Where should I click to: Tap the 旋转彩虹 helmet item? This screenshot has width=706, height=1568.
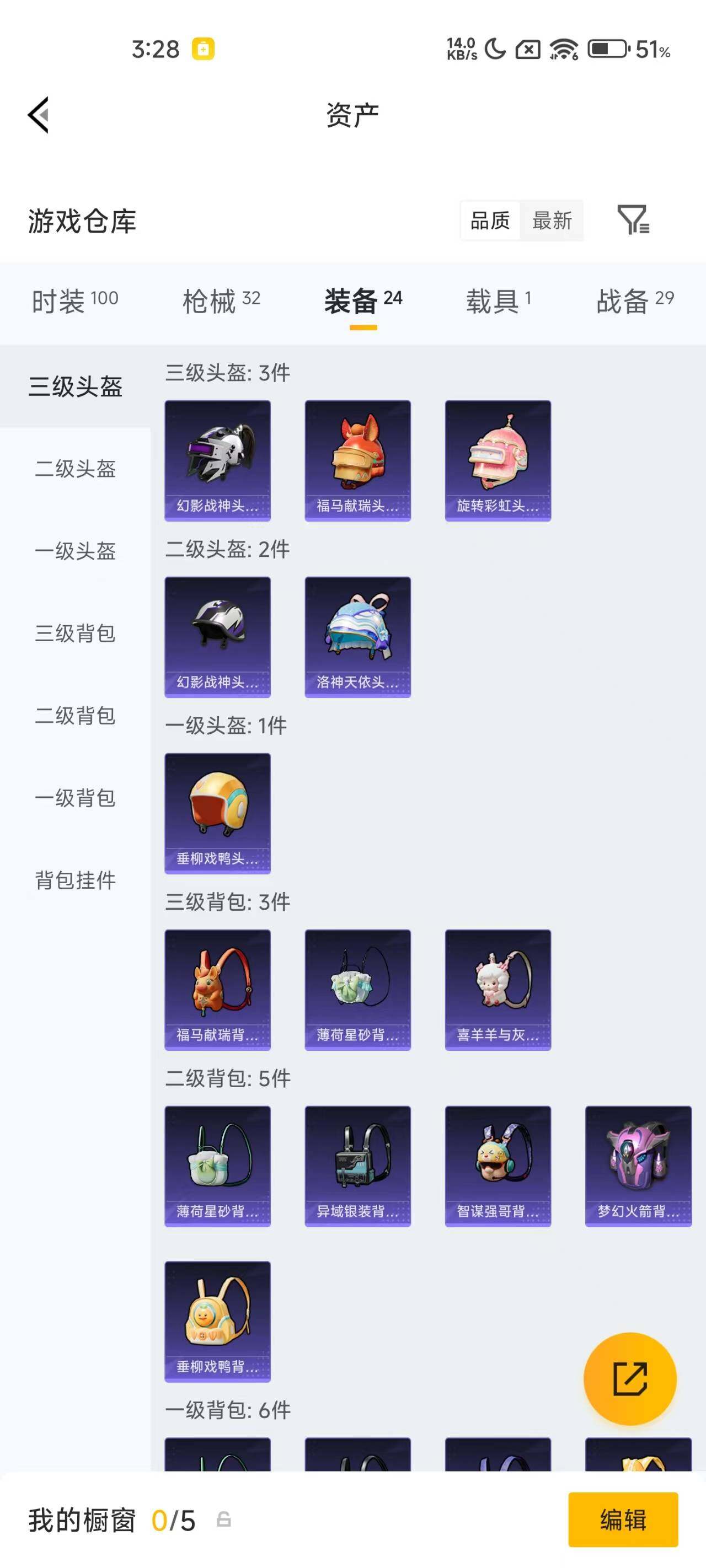[x=498, y=460]
